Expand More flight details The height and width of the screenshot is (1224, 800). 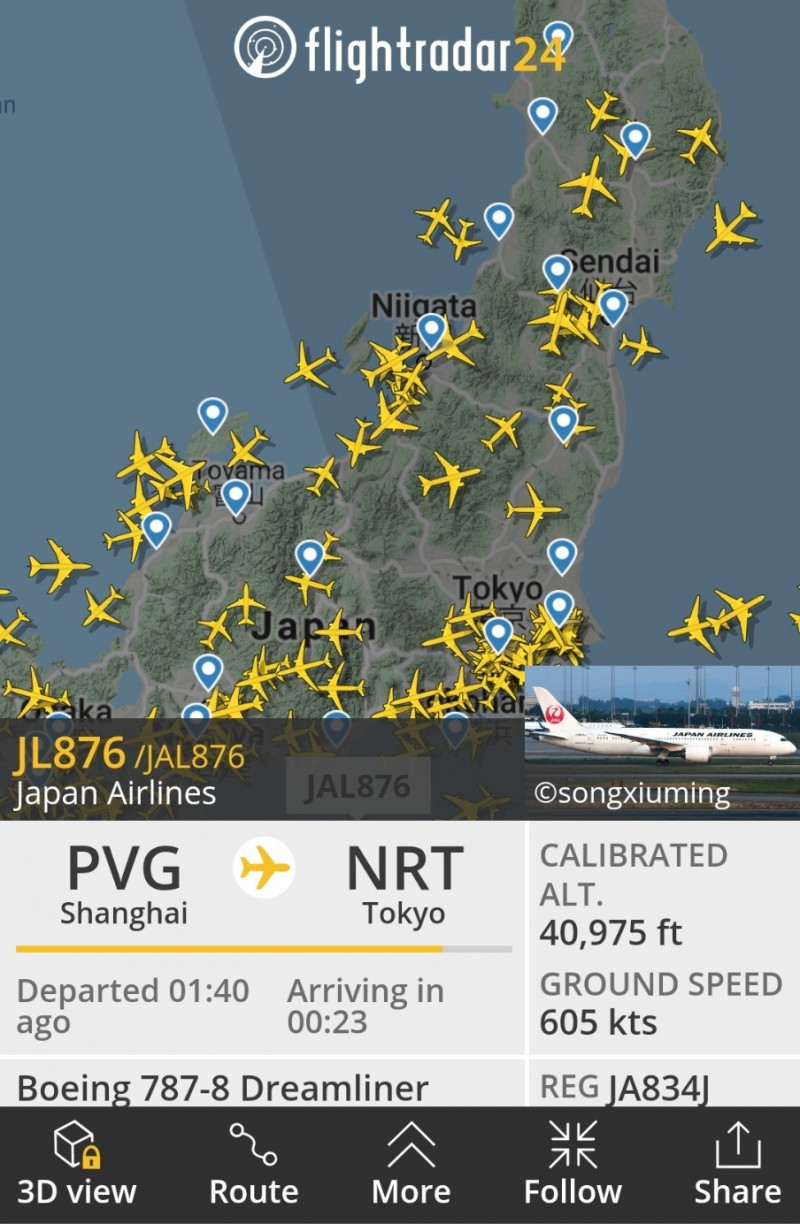pos(411,1164)
